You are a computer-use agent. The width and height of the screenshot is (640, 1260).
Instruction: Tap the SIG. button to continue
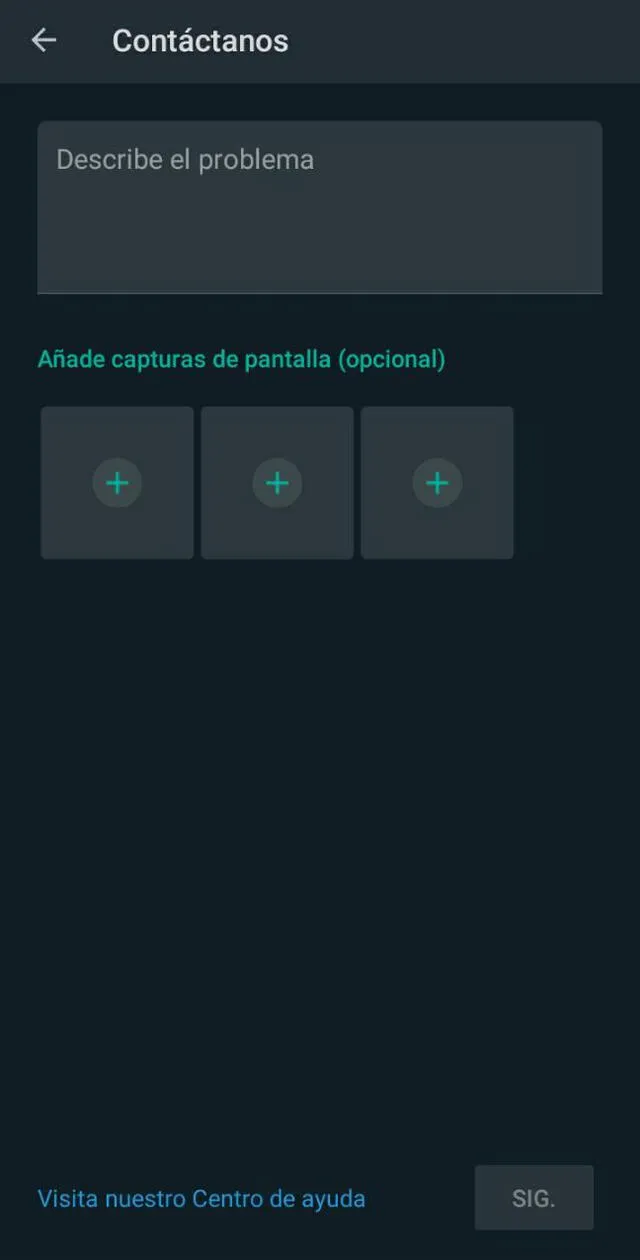pos(533,1198)
